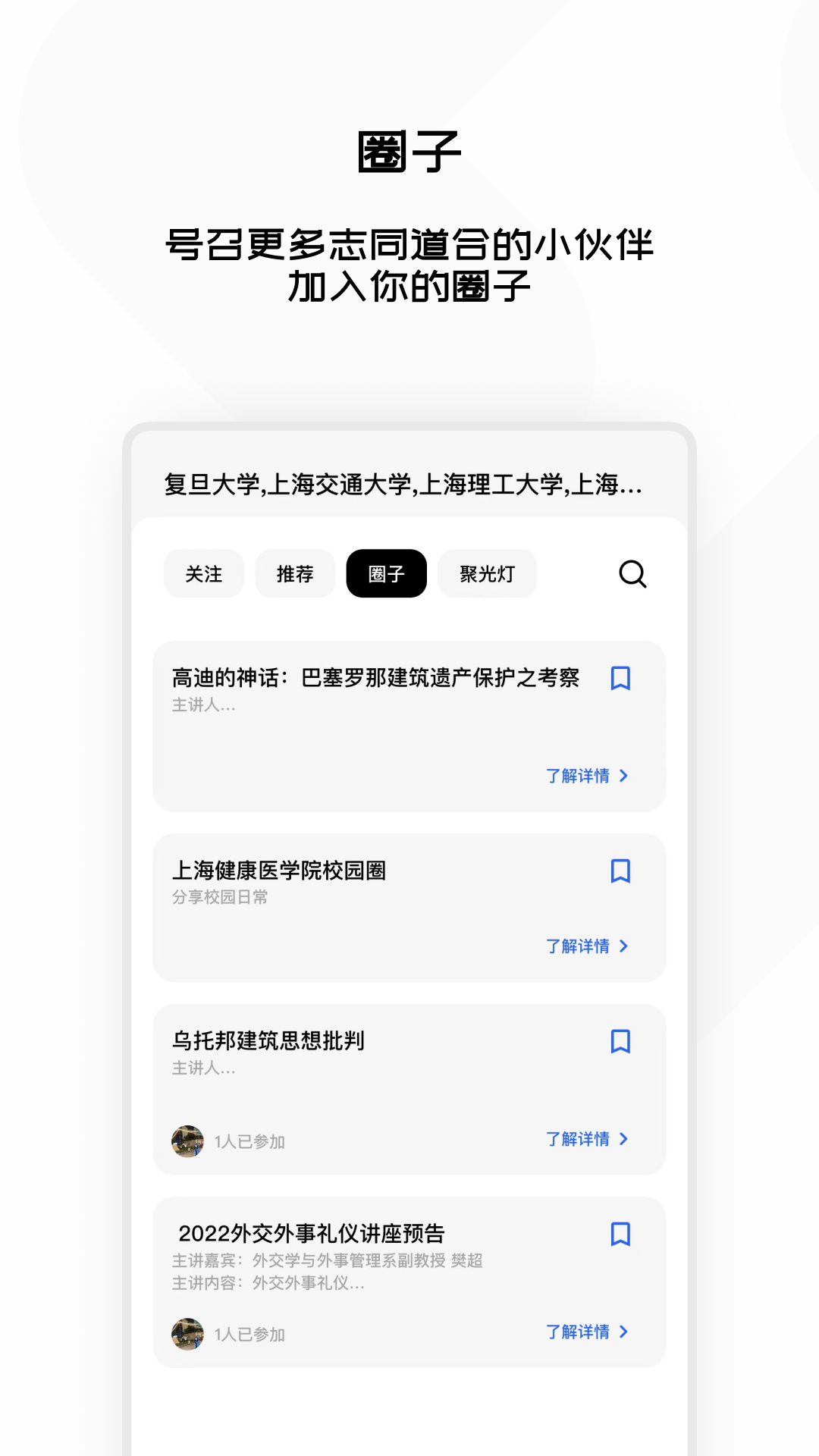Switch to the 关注 tab
819x1456 pixels.
[x=203, y=574]
